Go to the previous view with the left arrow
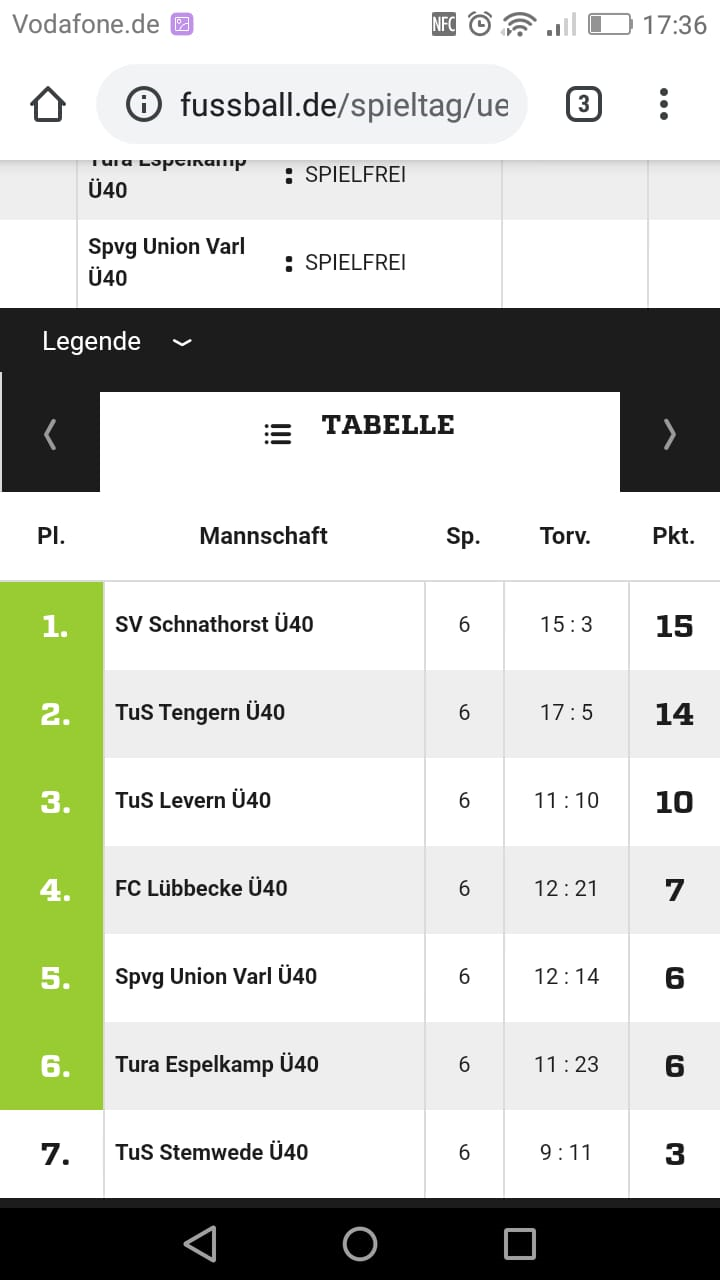 click(50, 433)
